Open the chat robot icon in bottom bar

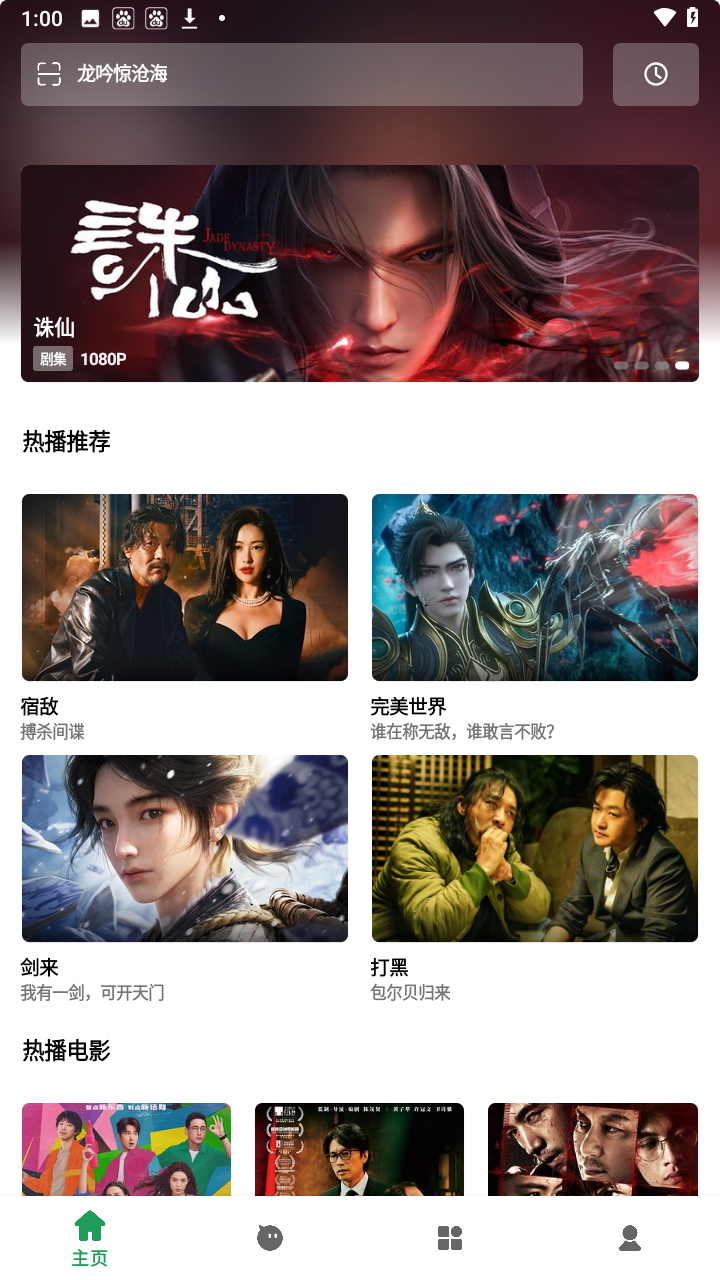coord(270,1237)
